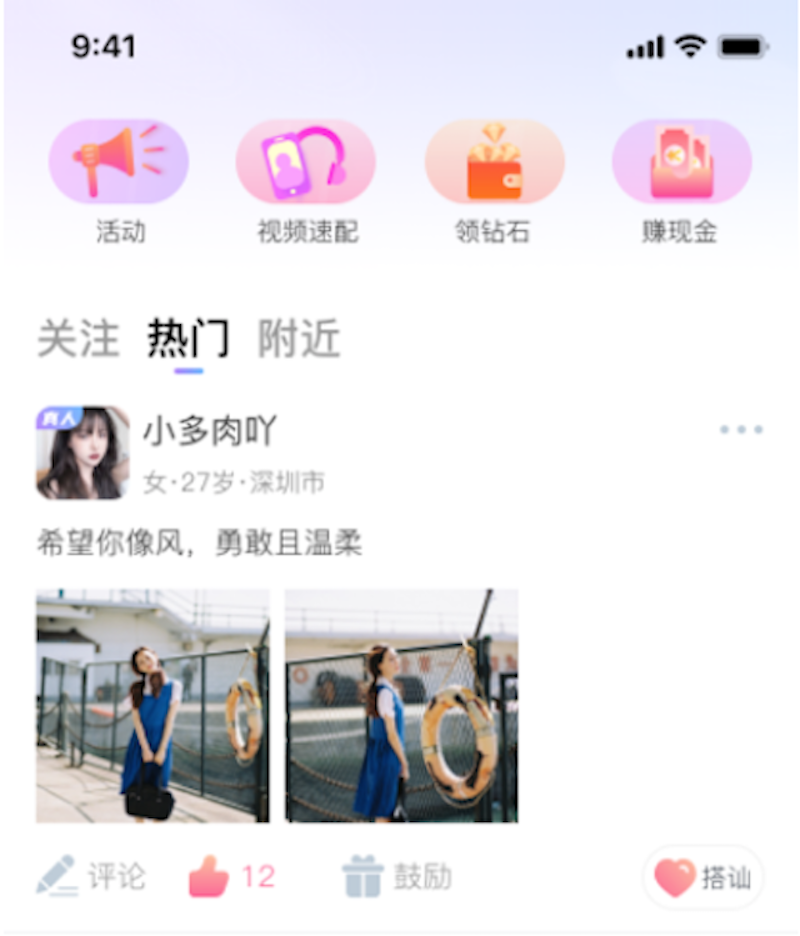Open the 领钻石 diamond rewards
Screen dimensions: 800x936
(x=494, y=162)
